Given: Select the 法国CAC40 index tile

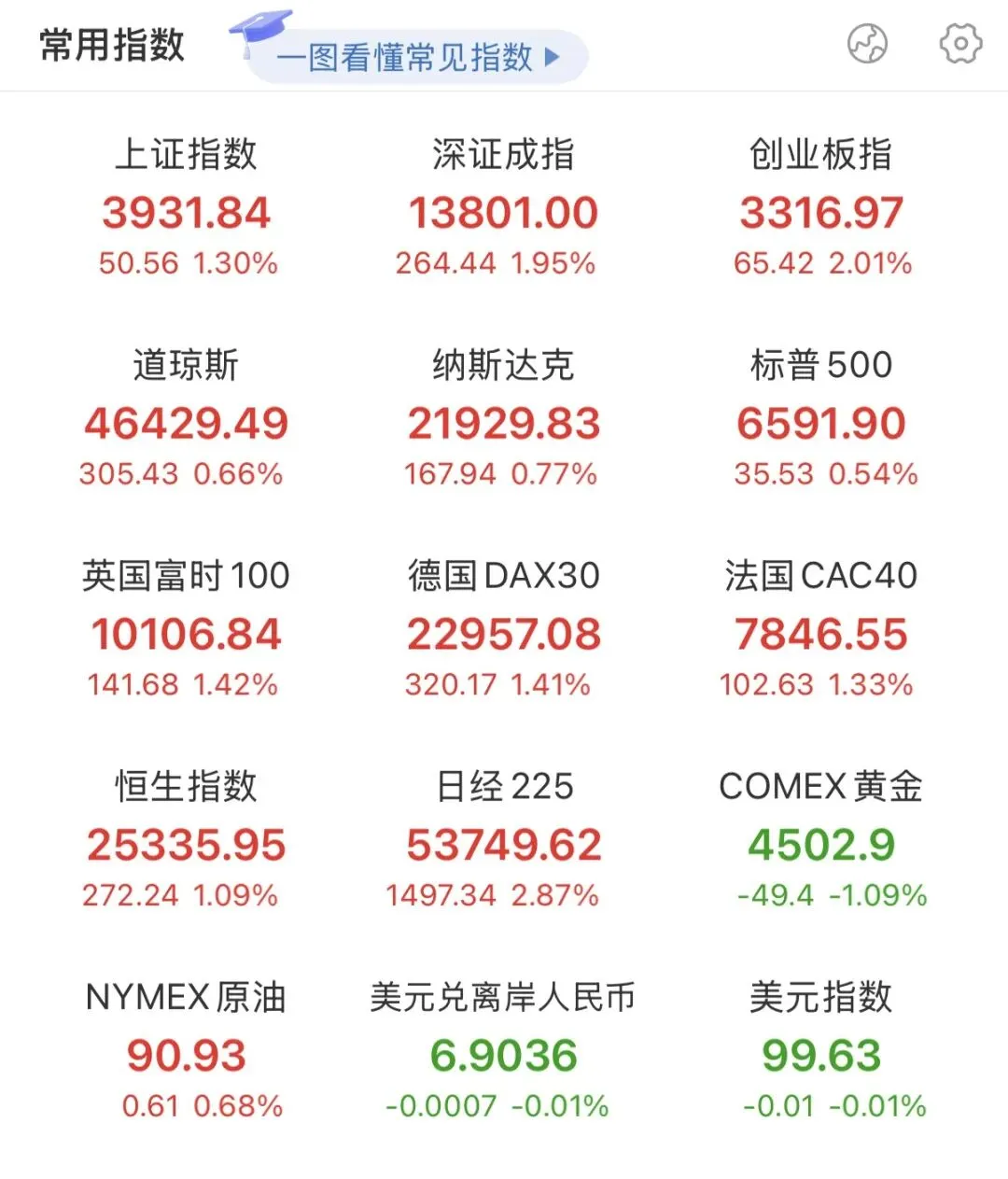Looking at the screenshot, I should point(821,632).
